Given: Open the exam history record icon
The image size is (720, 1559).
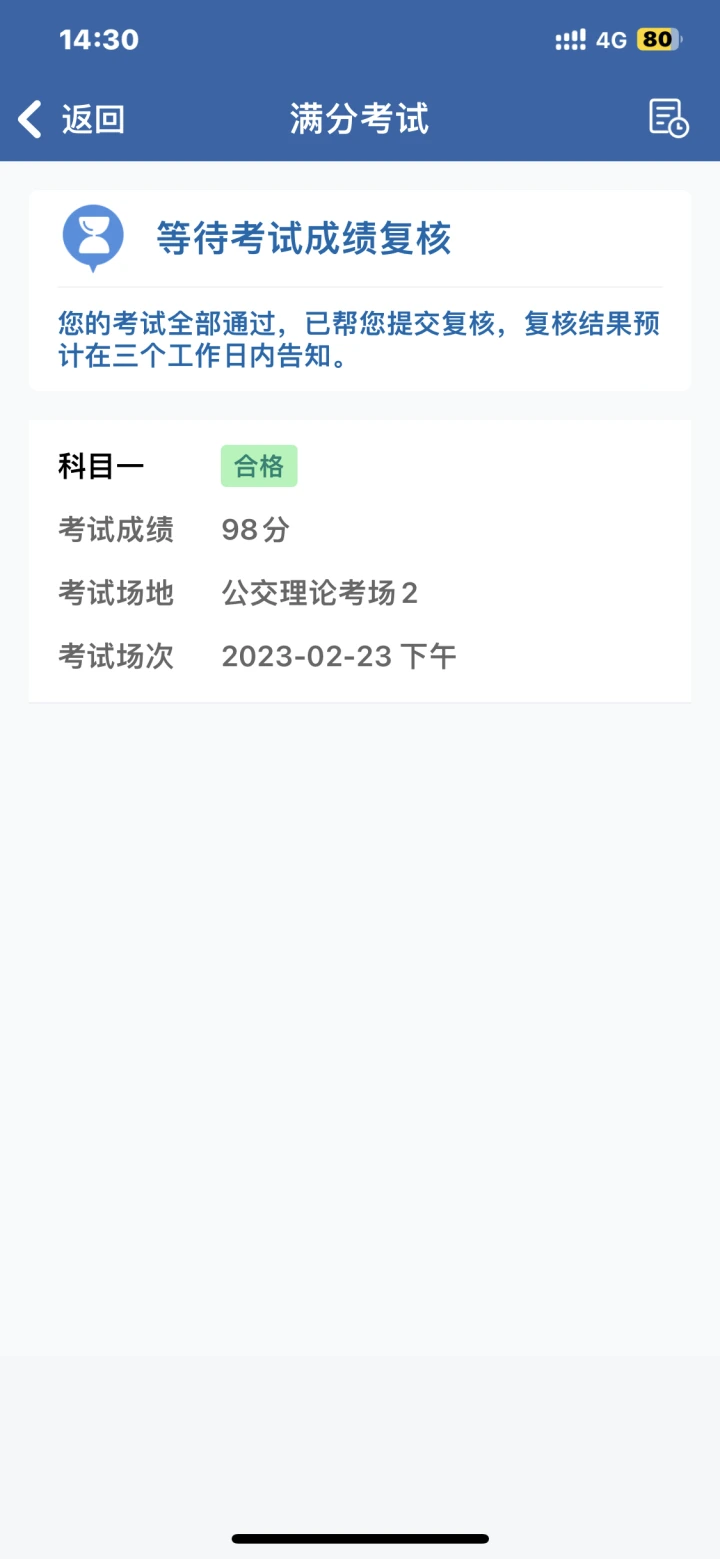Looking at the screenshot, I should point(669,118).
